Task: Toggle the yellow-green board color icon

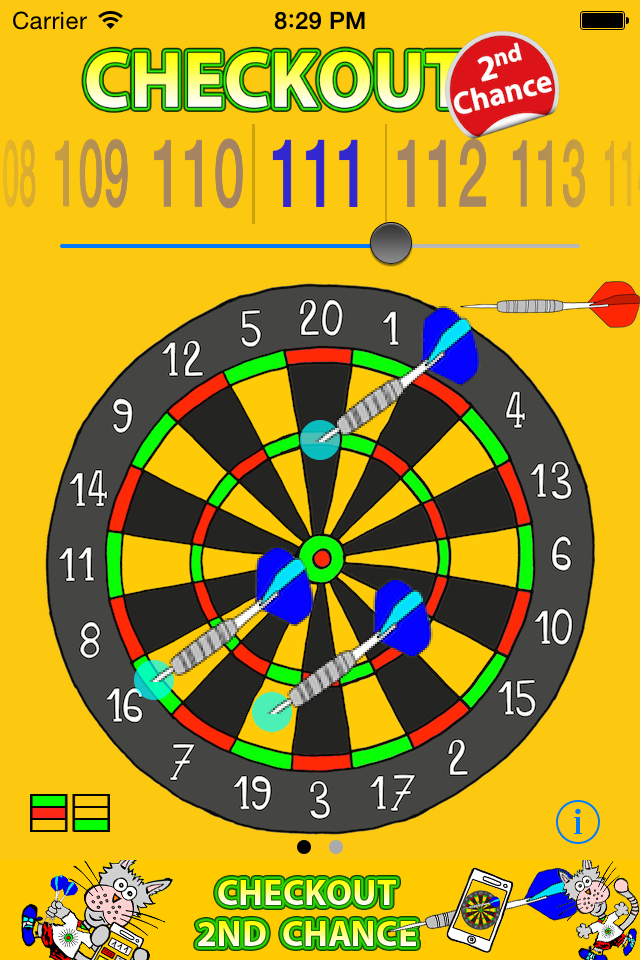Action: [91, 813]
